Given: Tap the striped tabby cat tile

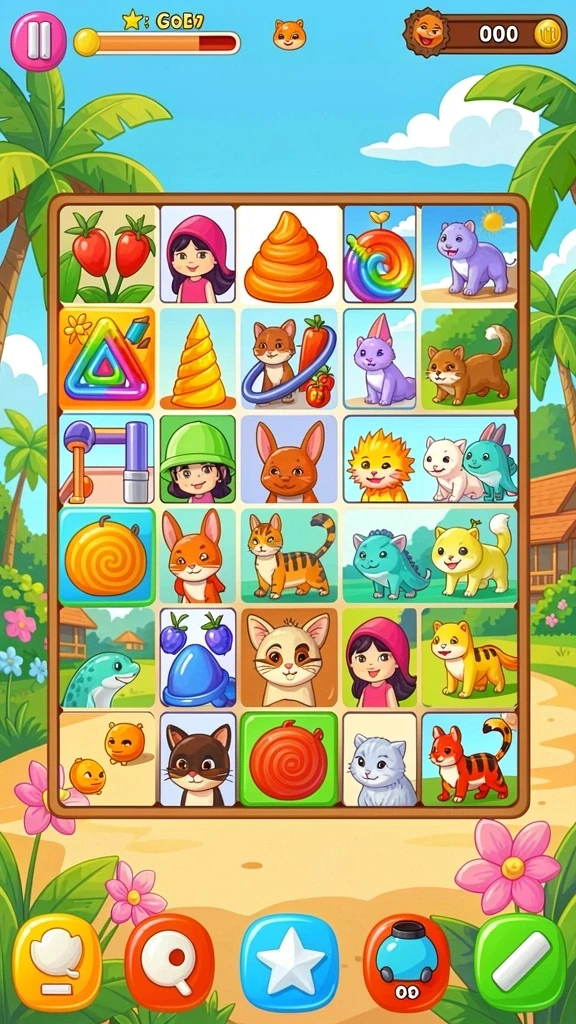Looking at the screenshot, I should pos(289,556).
